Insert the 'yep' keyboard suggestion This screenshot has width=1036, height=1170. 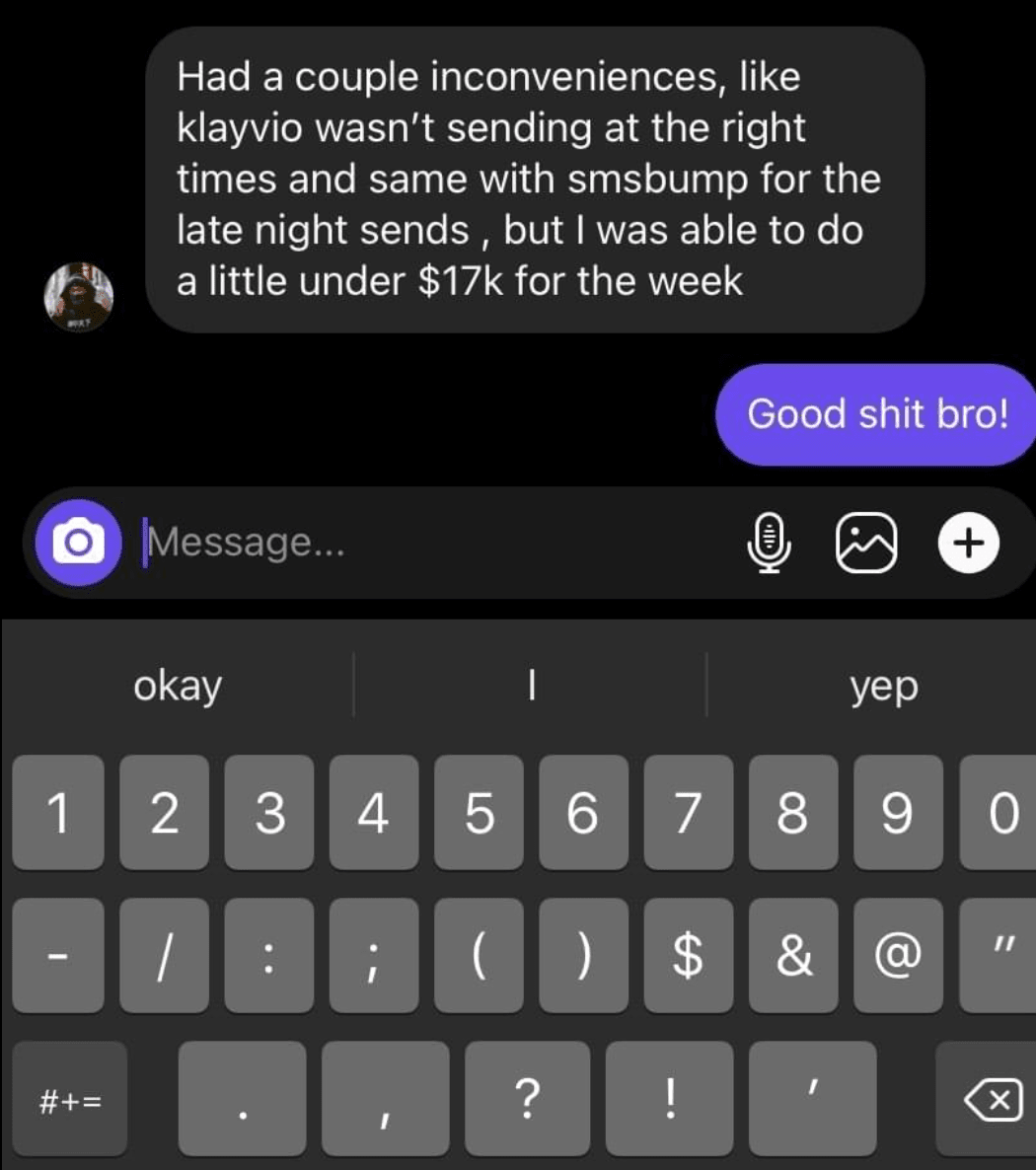pyautogui.click(x=884, y=686)
